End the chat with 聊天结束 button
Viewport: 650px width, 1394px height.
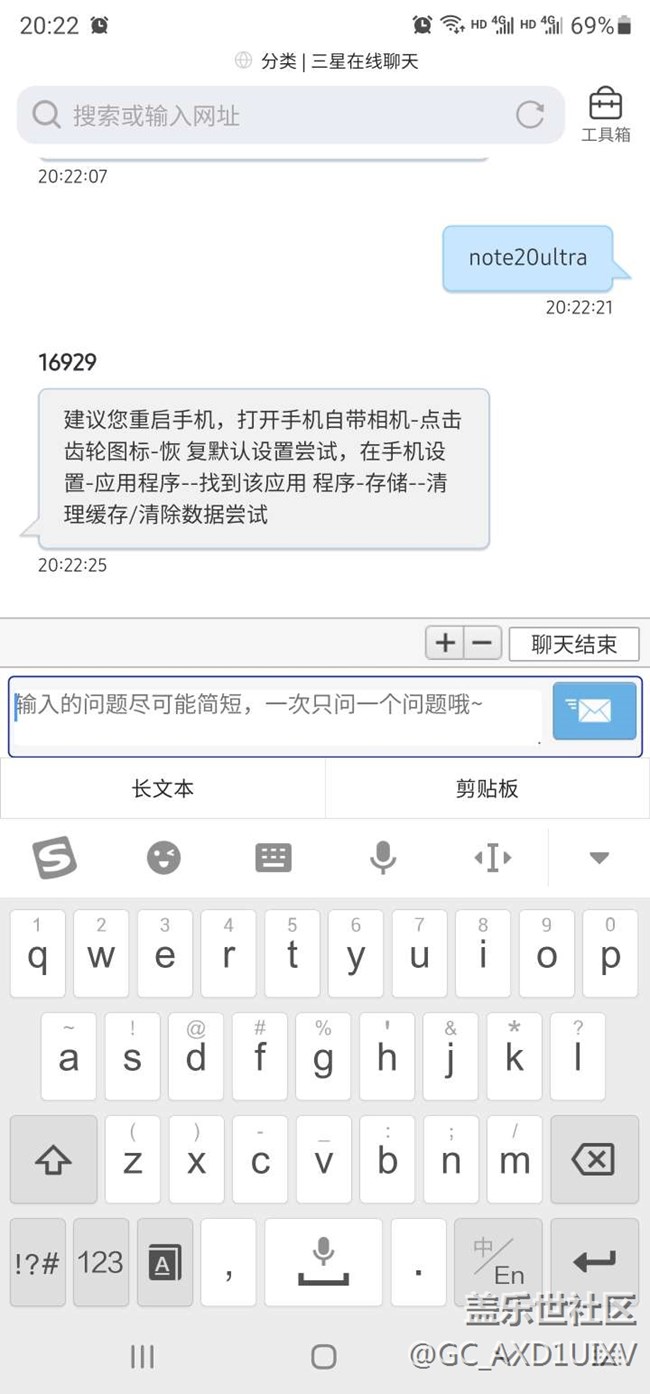click(574, 645)
